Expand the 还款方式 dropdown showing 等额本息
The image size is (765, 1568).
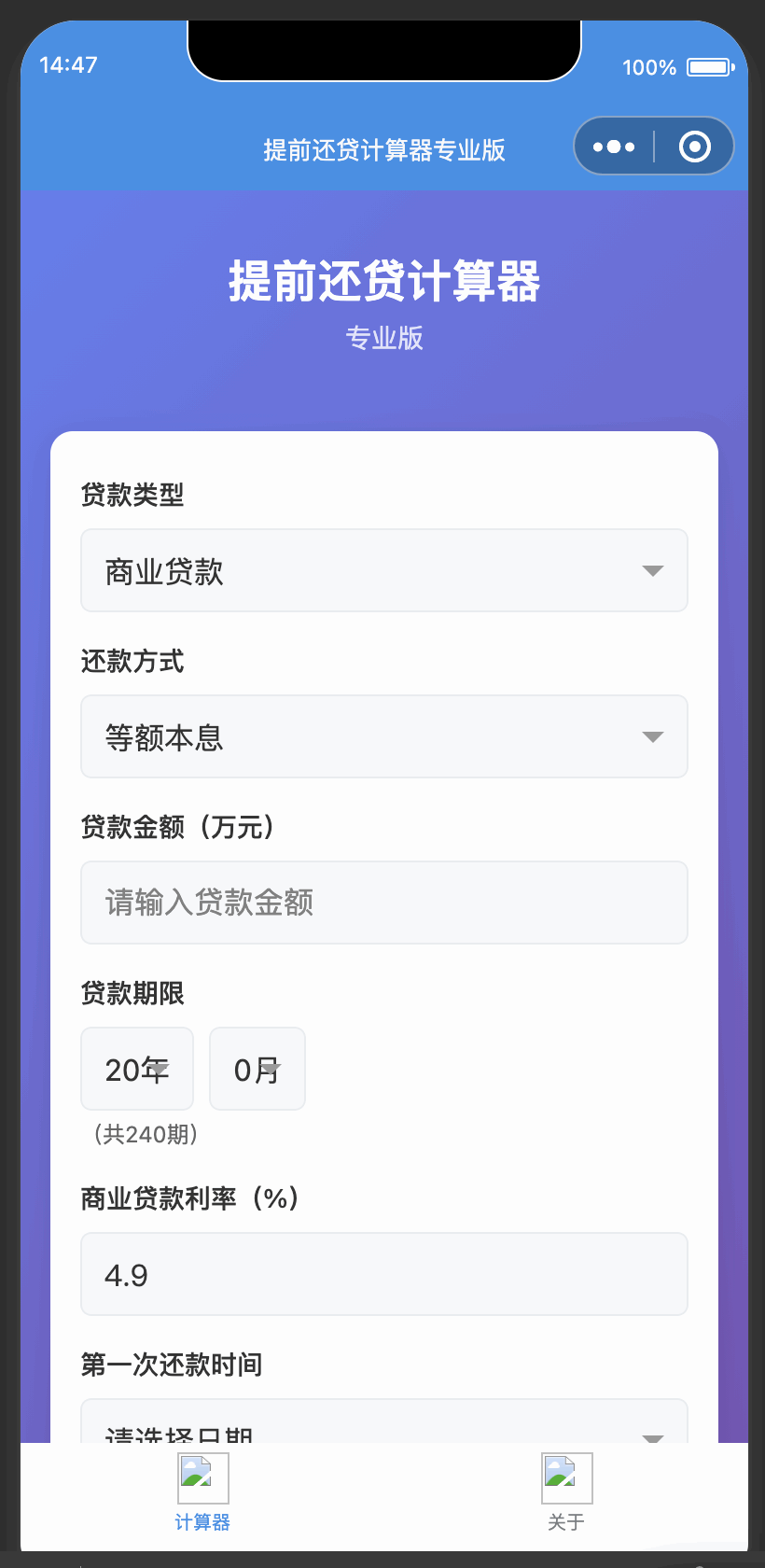click(383, 736)
